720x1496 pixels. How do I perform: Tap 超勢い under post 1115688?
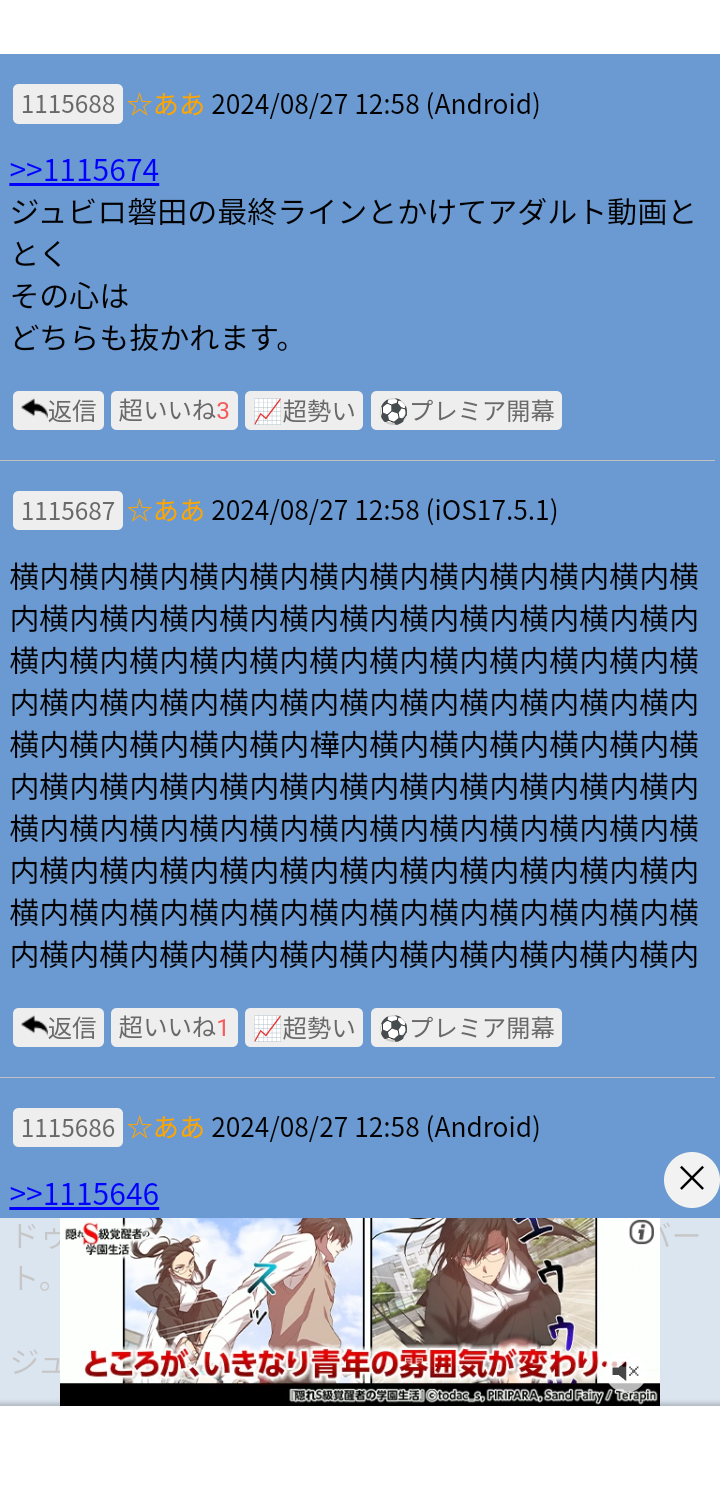tap(304, 411)
